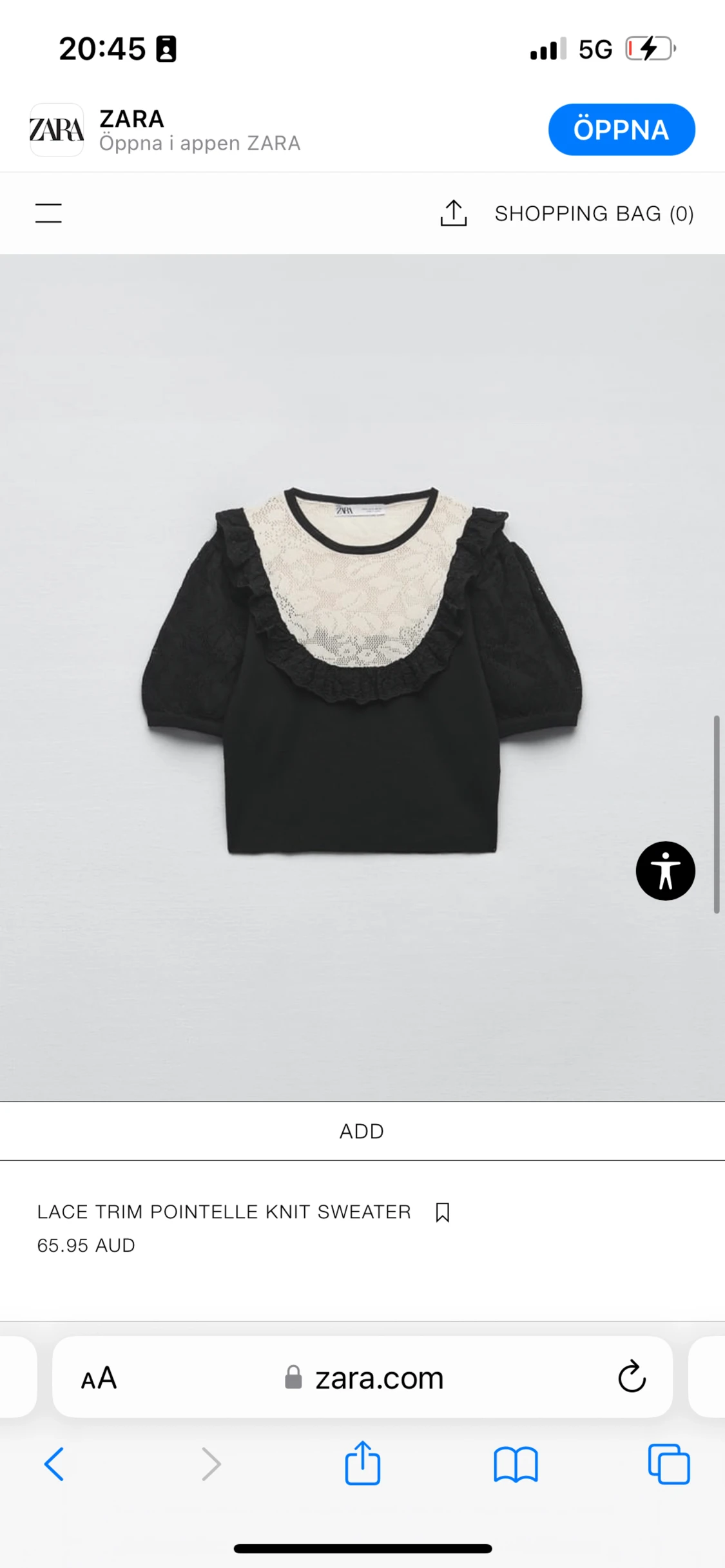
Task: Add the sweater to the bag
Action: tap(362, 1131)
